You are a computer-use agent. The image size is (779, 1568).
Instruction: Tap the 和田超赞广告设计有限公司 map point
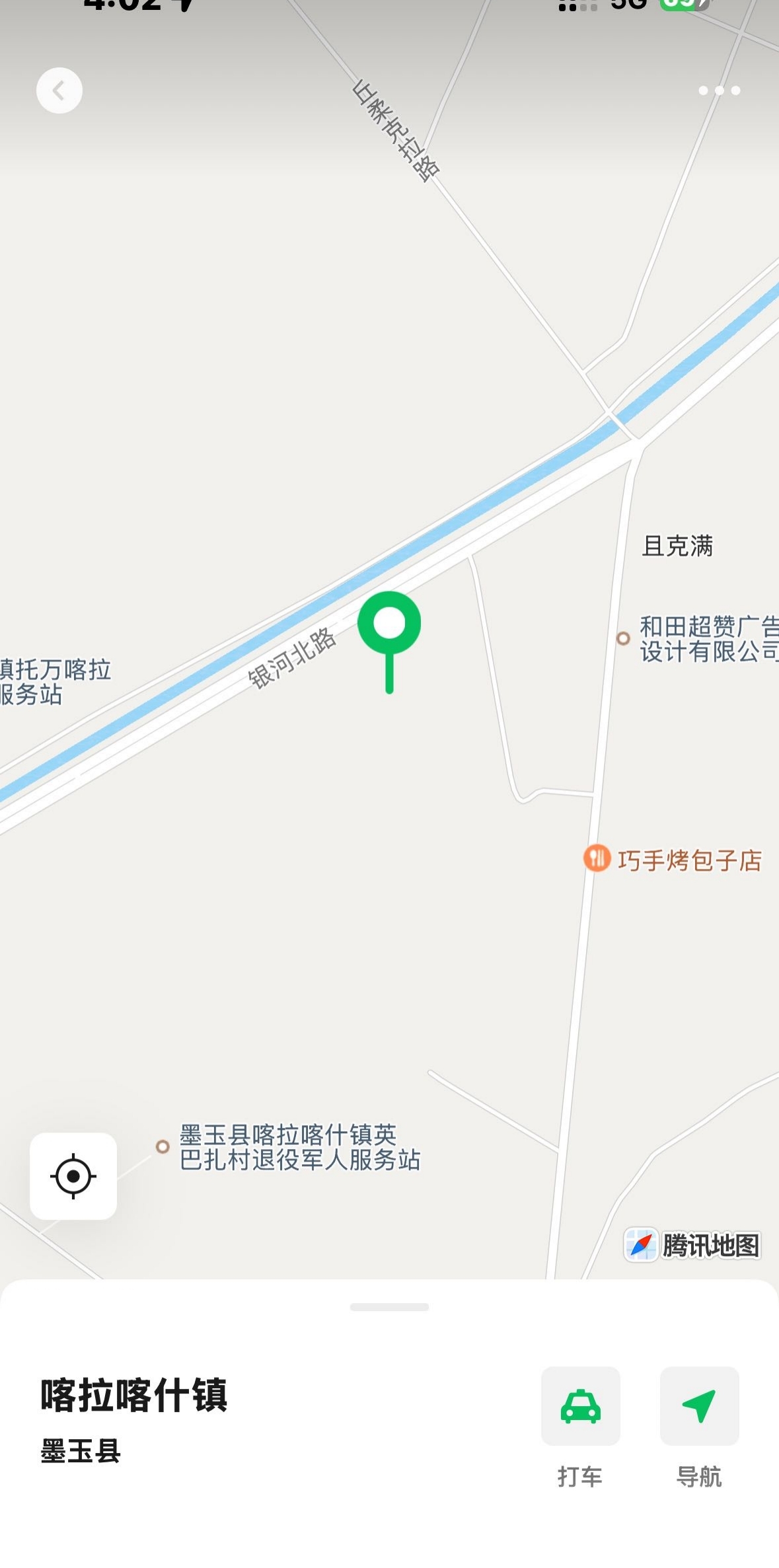(x=623, y=638)
